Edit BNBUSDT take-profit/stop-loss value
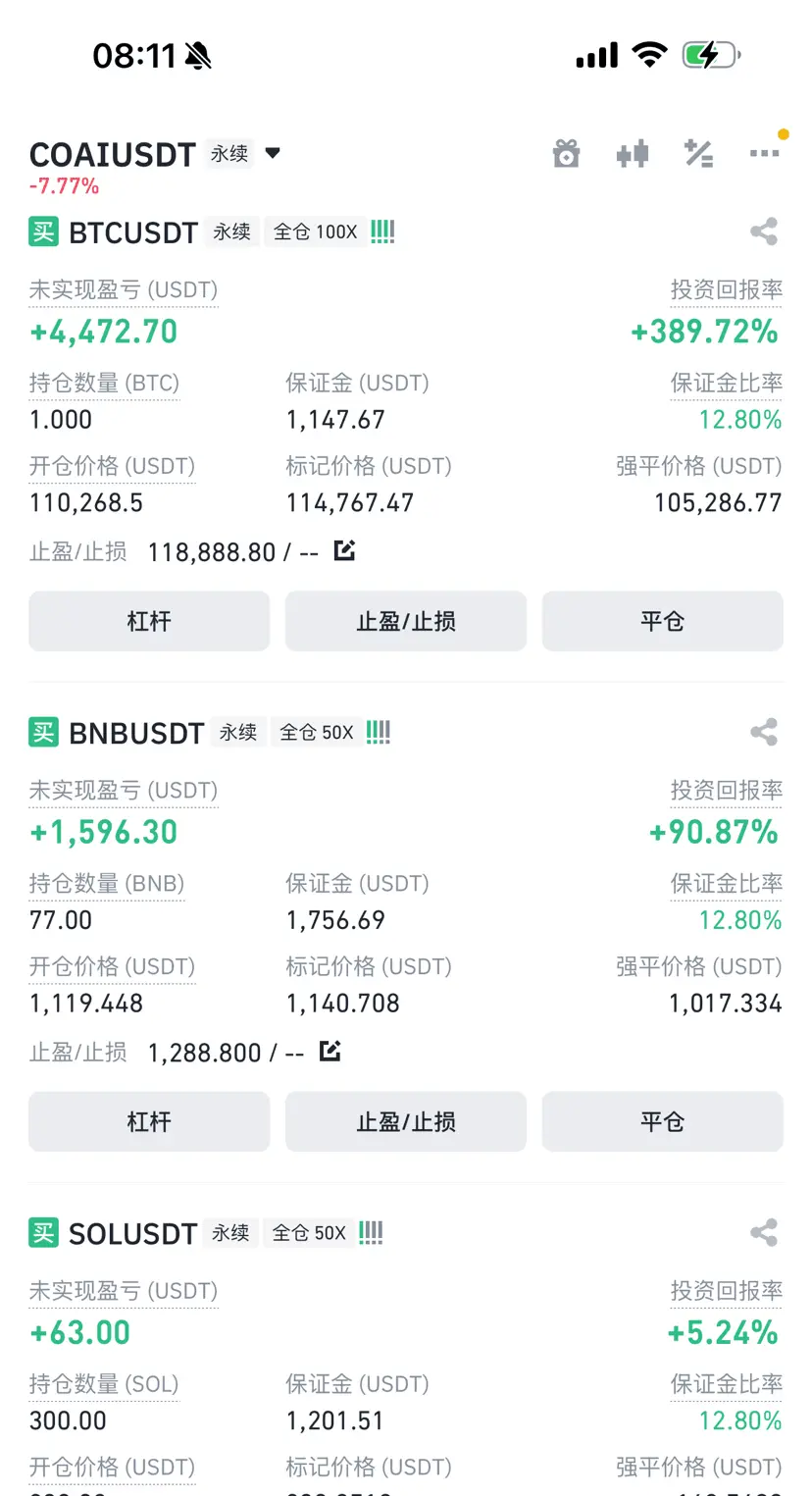Viewport: 812px width, 1496px height. [x=330, y=1052]
